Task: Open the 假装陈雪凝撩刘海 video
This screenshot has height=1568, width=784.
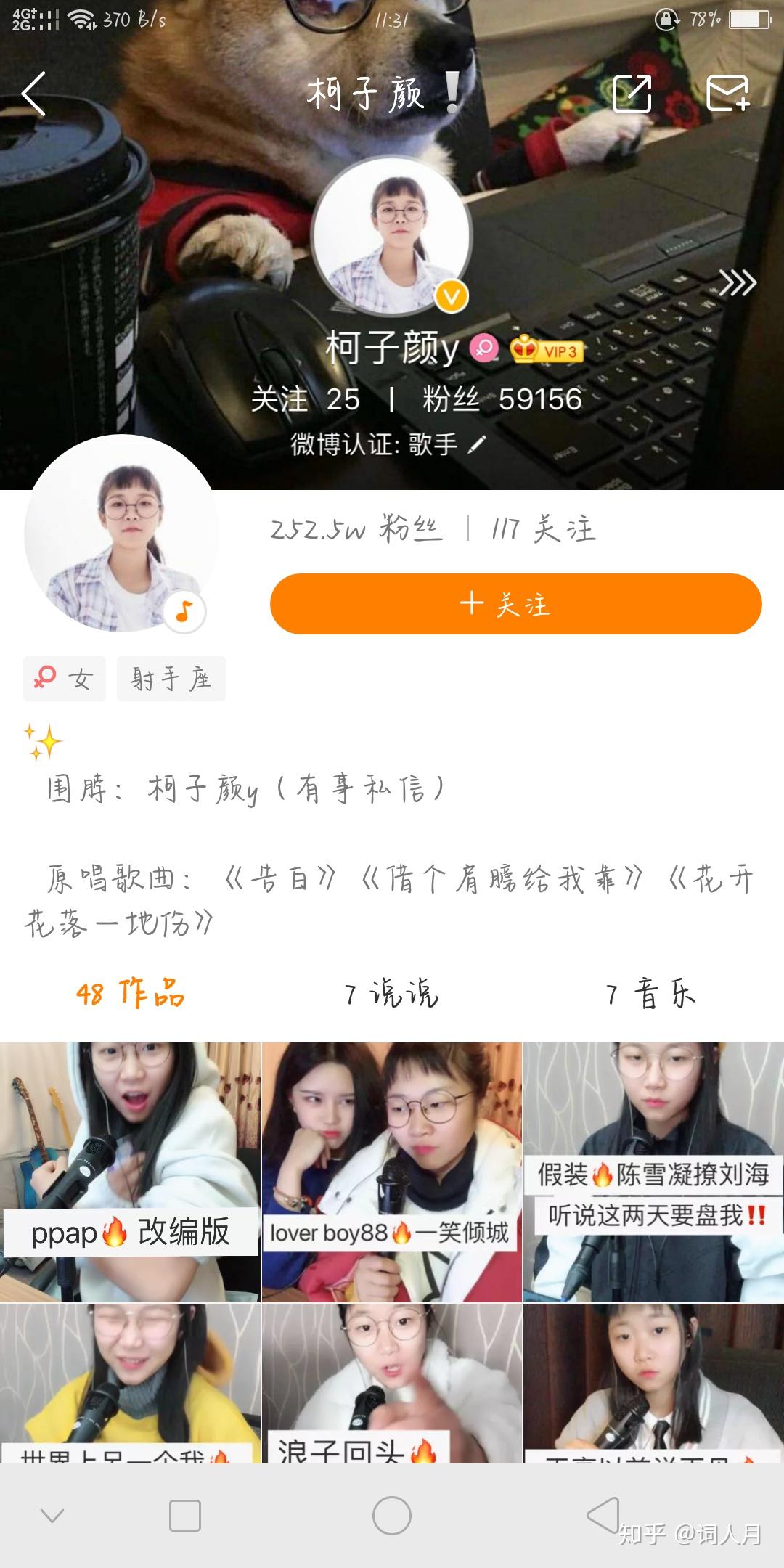Action: (653, 1172)
